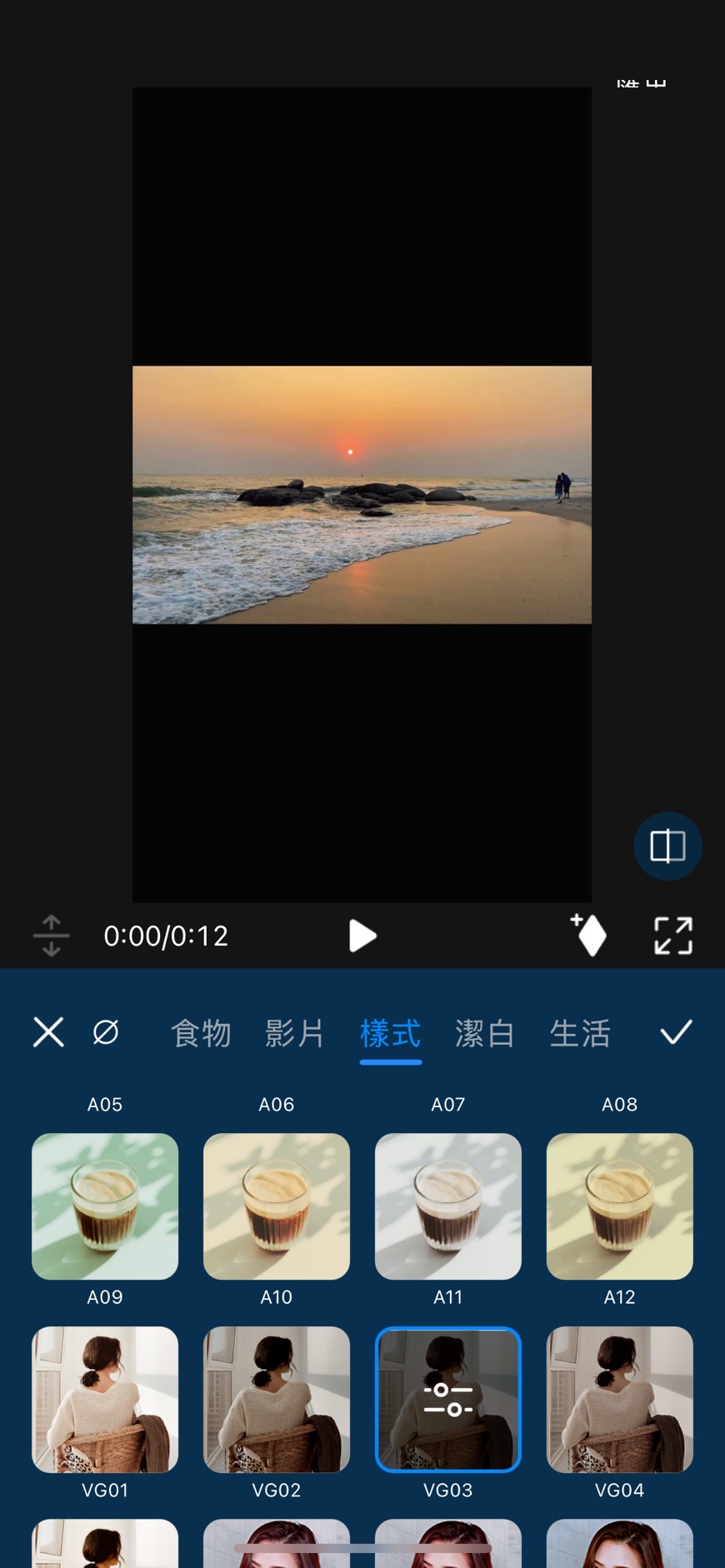Remove filter with the none icon
The height and width of the screenshot is (1568, 725).
(106, 1032)
